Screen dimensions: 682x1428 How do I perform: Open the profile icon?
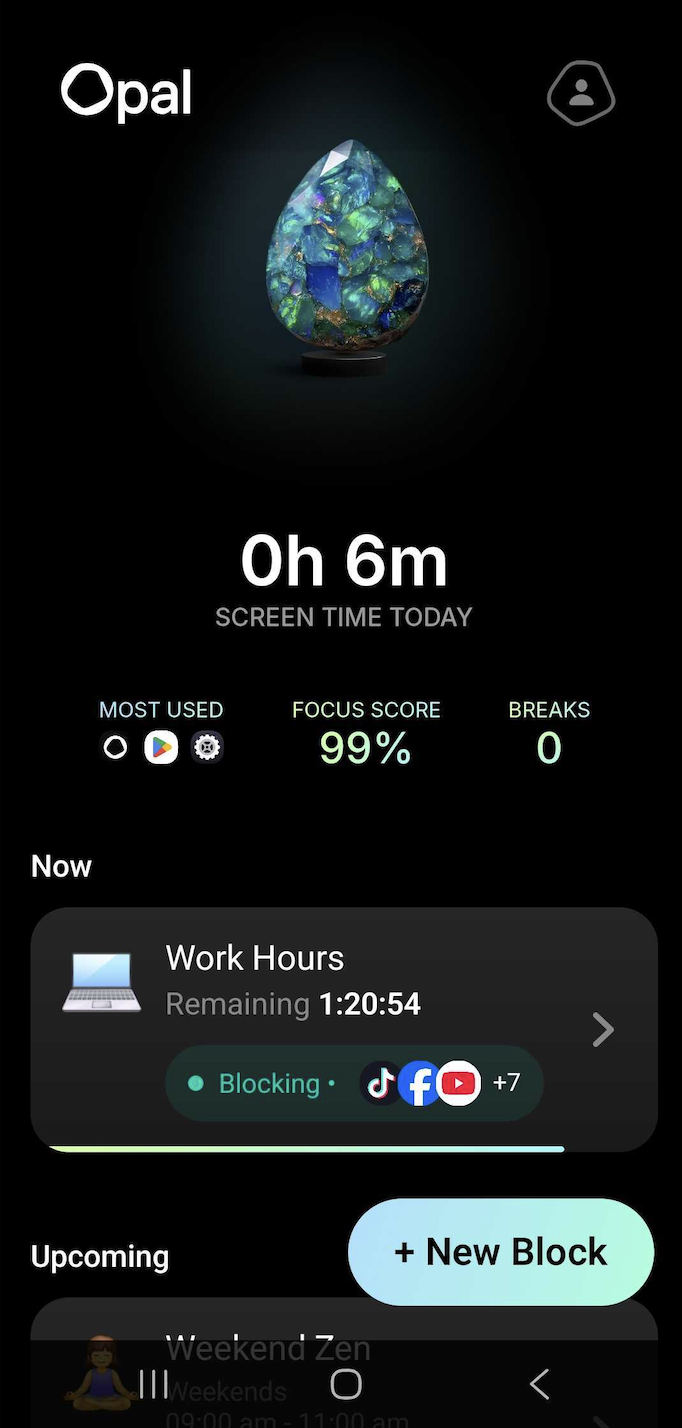[x=581, y=93]
